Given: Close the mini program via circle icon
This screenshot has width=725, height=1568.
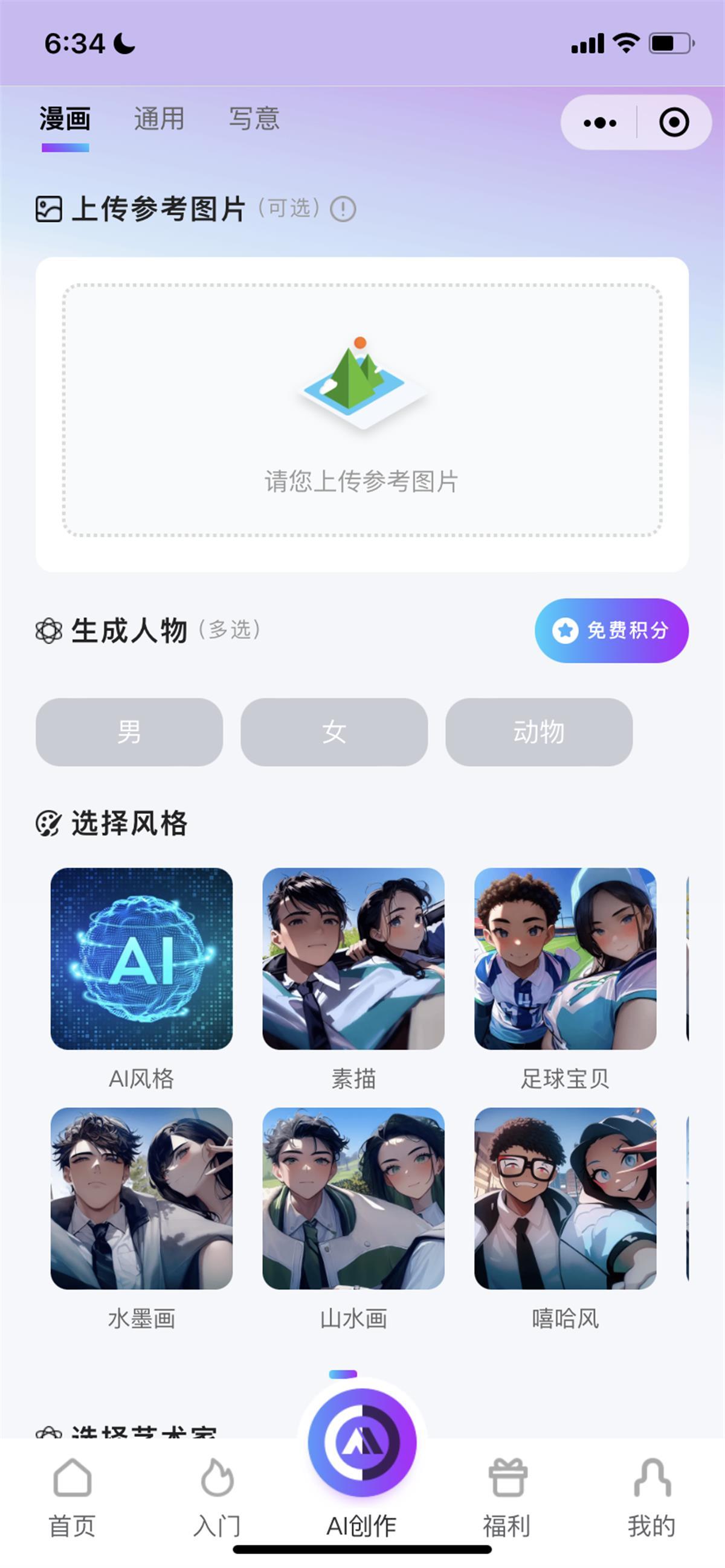Looking at the screenshot, I should [x=674, y=123].
